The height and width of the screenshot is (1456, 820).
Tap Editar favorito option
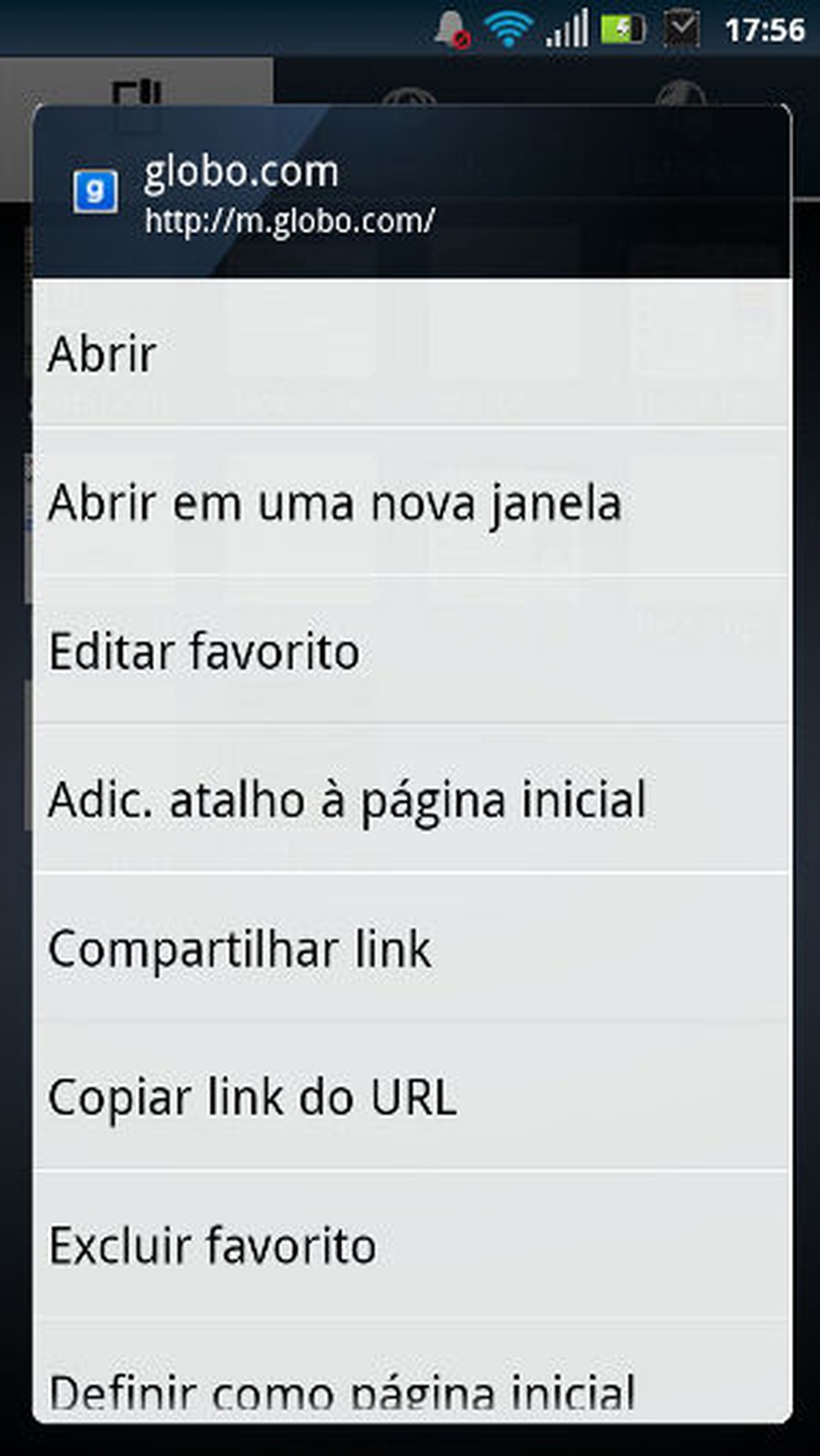click(x=410, y=651)
